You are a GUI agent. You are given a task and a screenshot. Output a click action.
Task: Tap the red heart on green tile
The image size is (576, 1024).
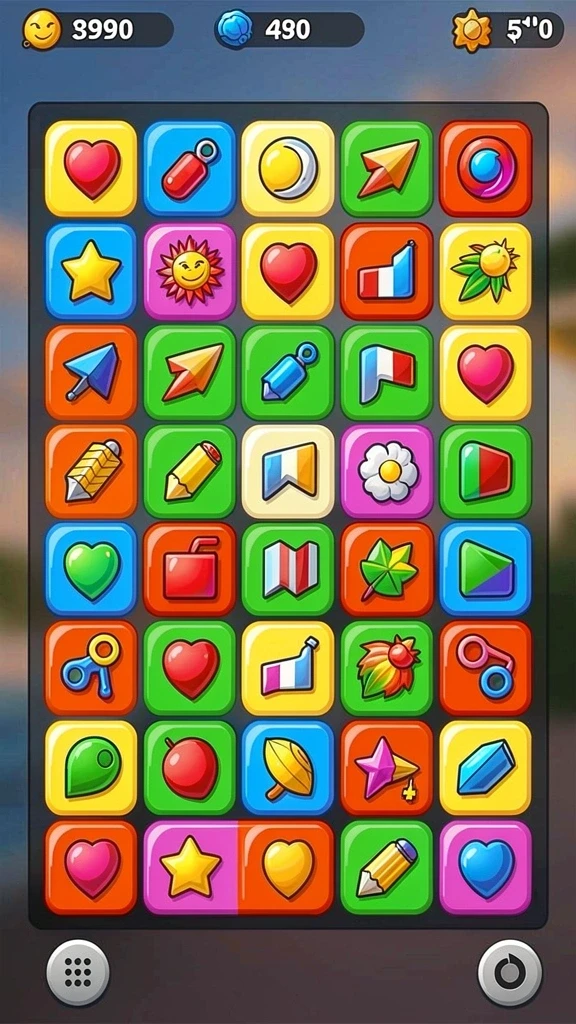pos(189,667)
